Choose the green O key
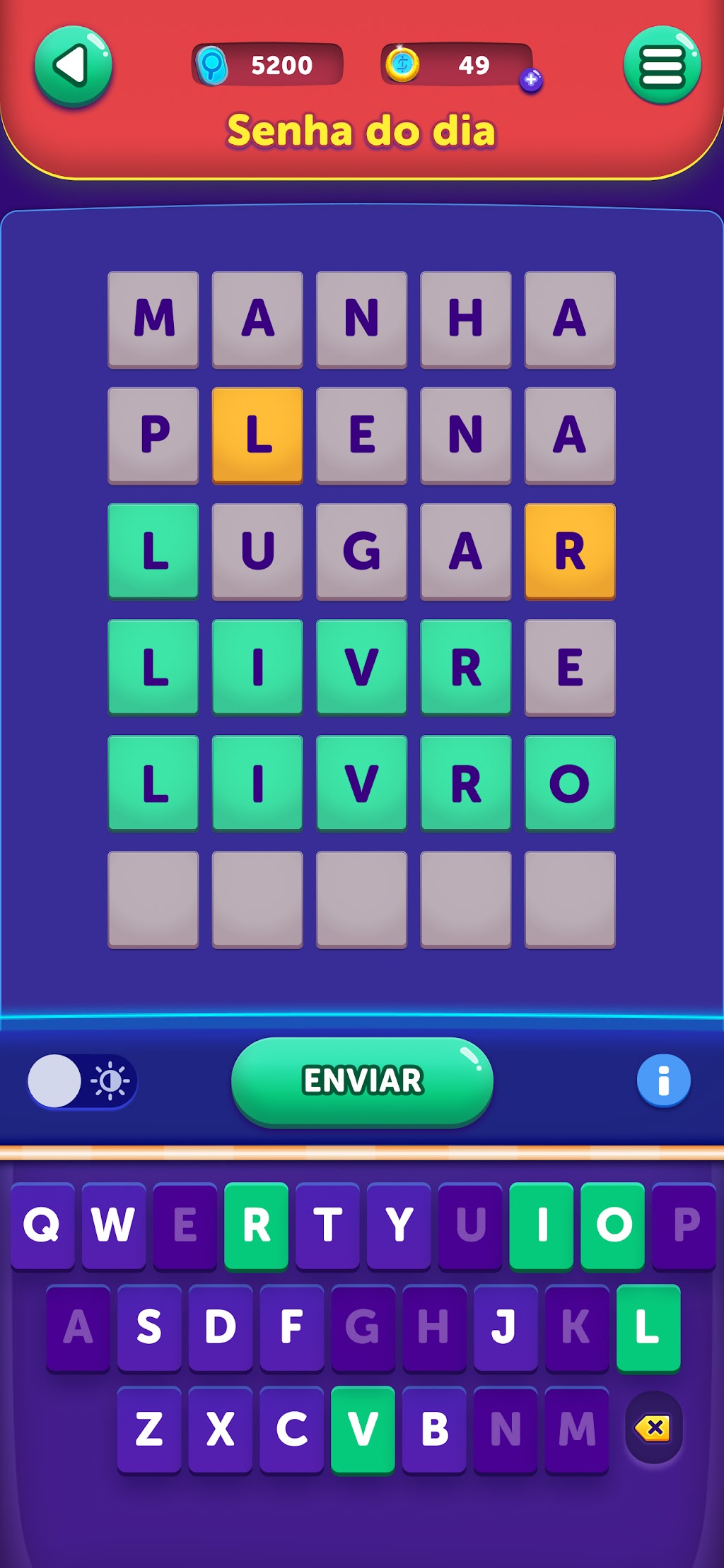Image resolution: width=724 pixels, height=1568 pixels. [x=613, y=1226]
